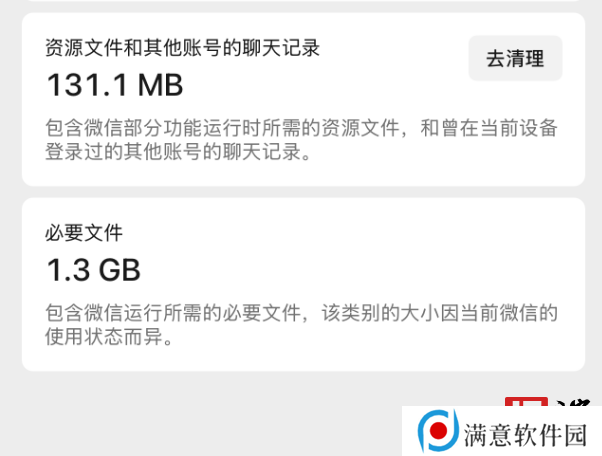The width and height of the screenshot is (602, 456).
Task: Tap 去清理 to clean resource files
Action: coord(515,59)
